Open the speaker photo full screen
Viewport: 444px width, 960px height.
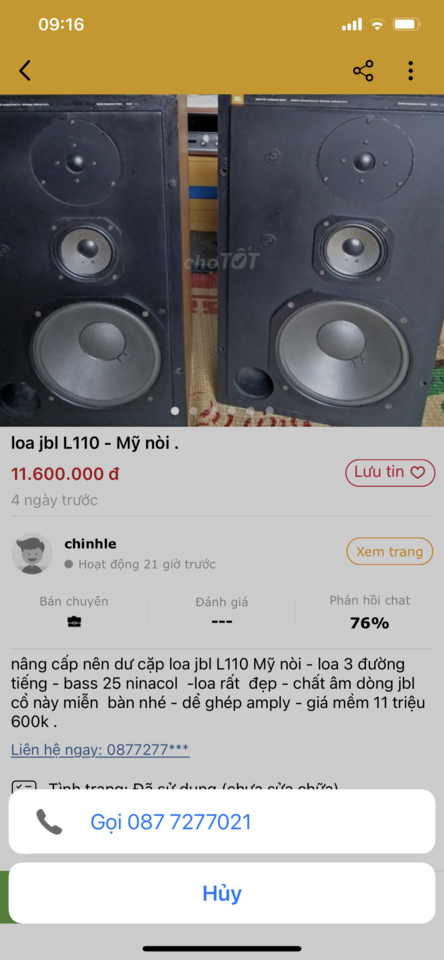tap(222, 260)
